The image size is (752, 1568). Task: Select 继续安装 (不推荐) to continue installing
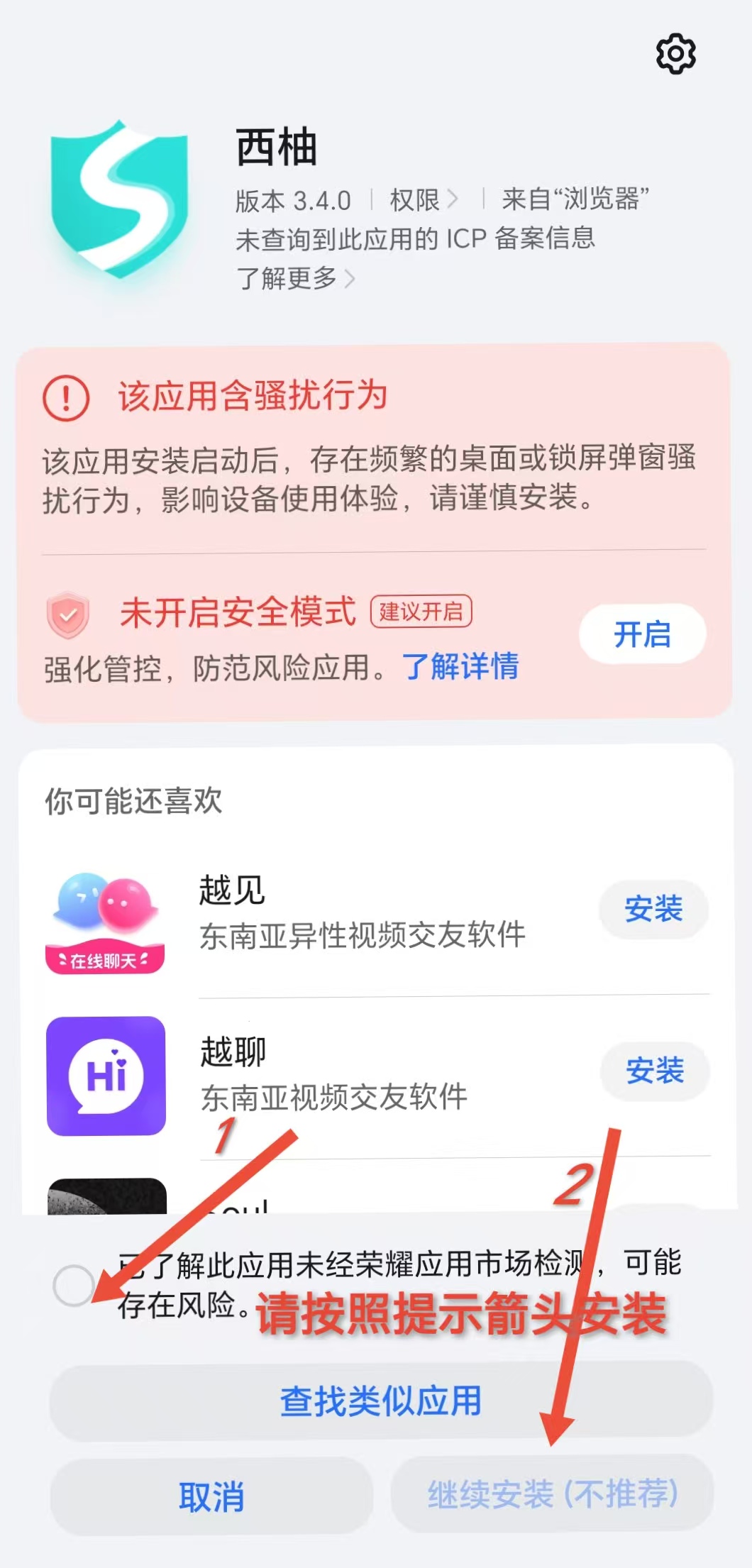click(552, 1494)
